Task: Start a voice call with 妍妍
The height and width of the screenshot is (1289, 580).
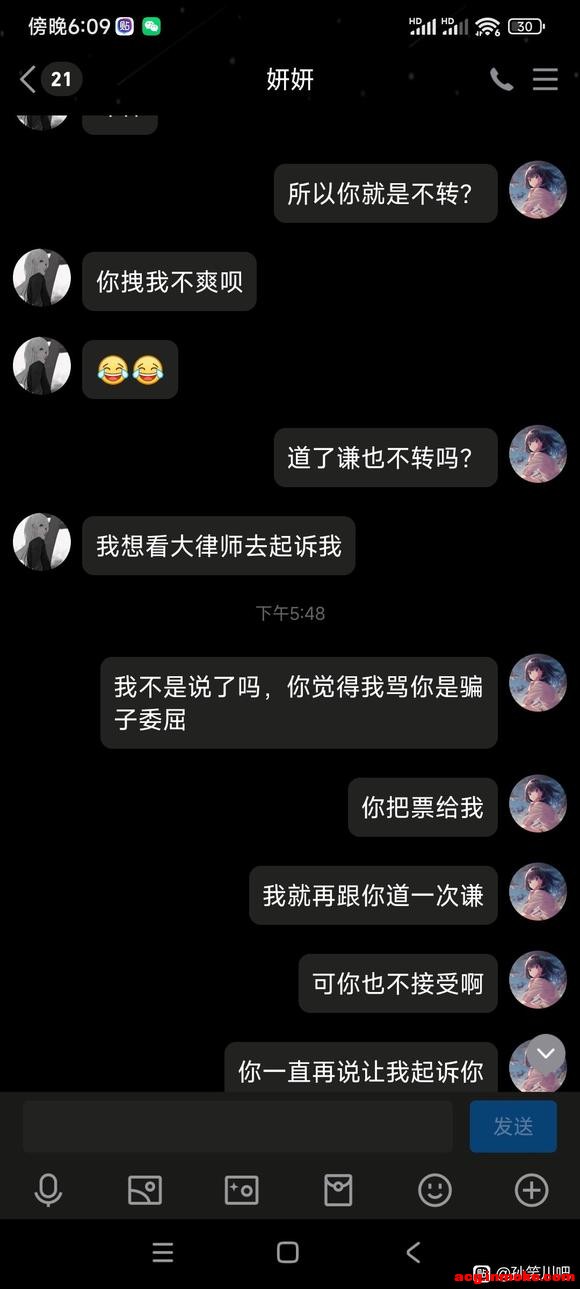Action: coord(501,79)
